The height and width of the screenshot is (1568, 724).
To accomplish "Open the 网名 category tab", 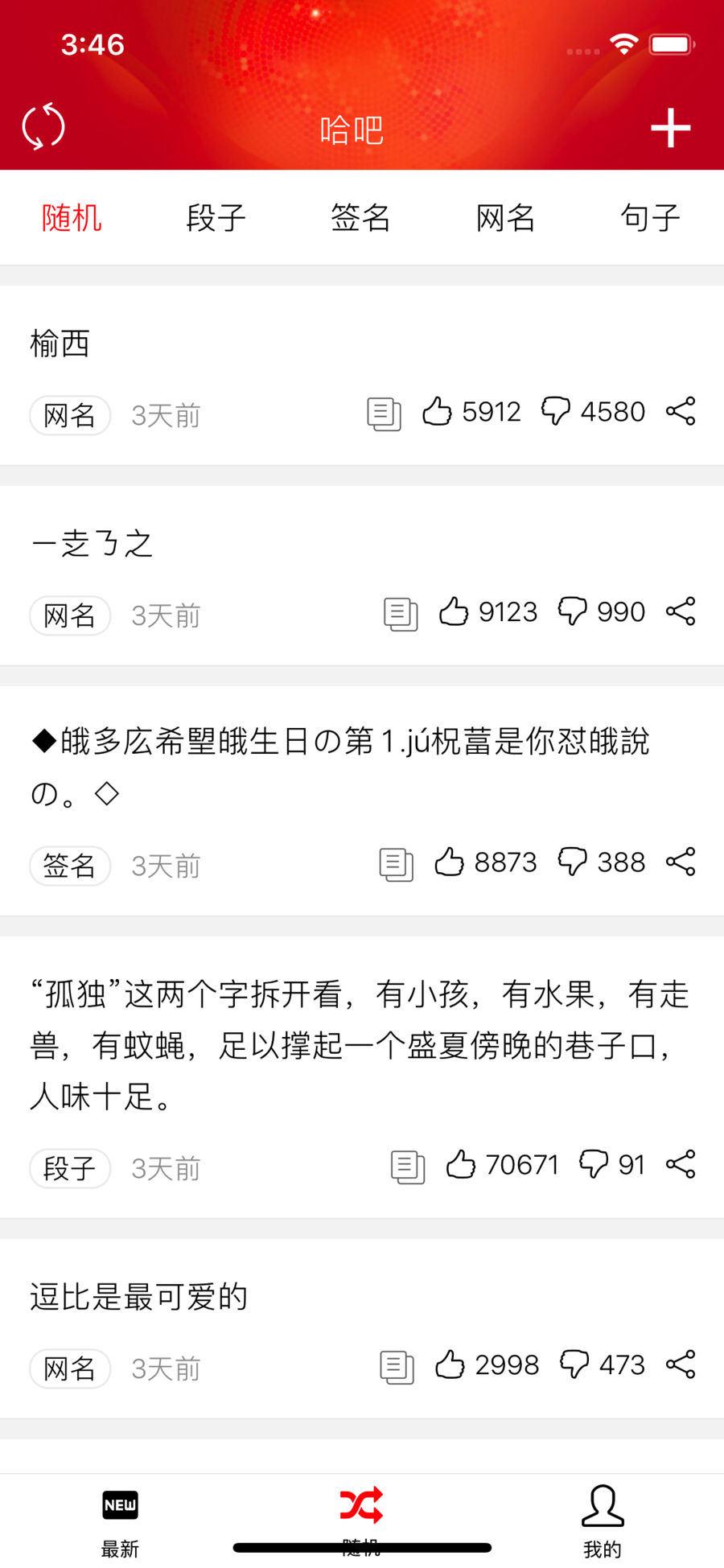I will [505, 218].
